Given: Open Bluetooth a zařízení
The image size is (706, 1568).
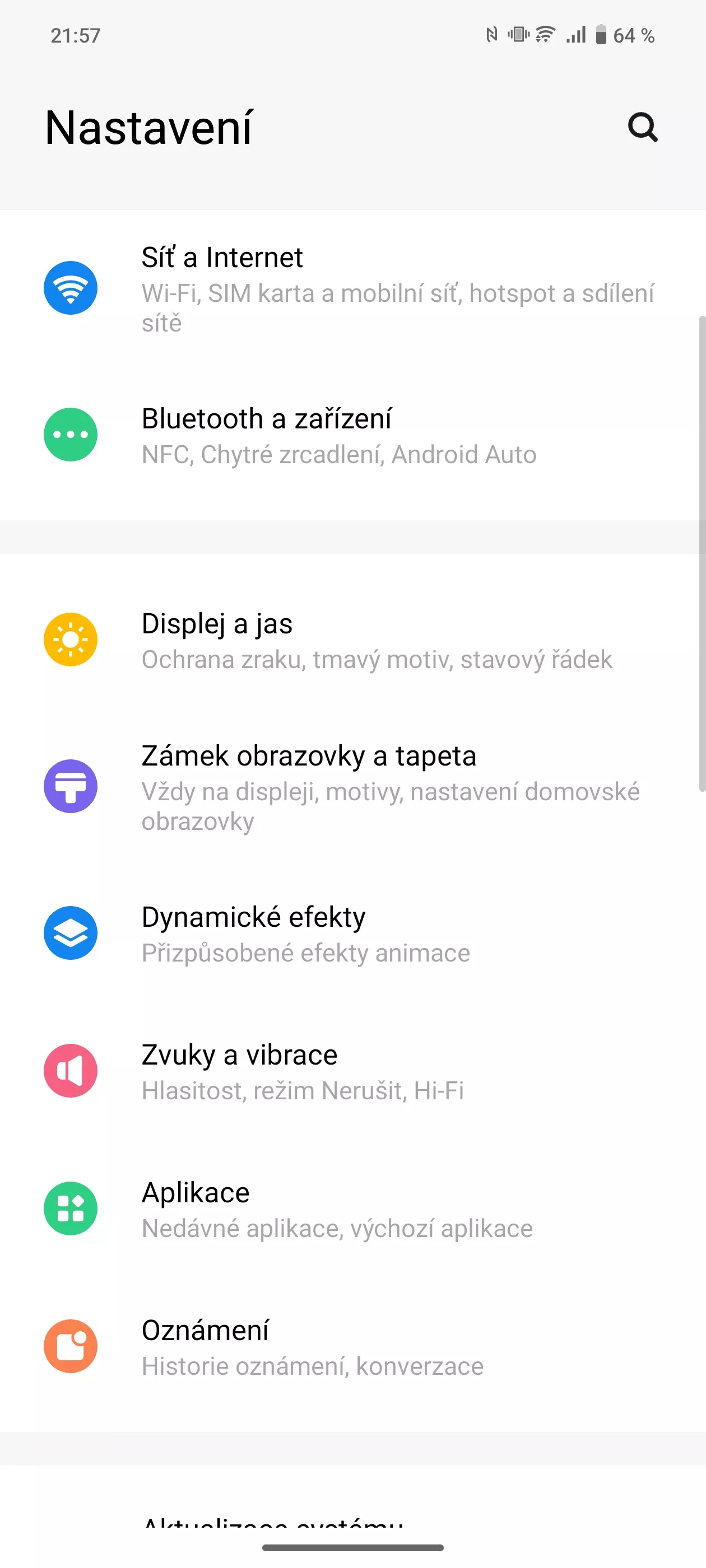Looking at the screenshot, I should pyautogui.click(x=352, y=435).
